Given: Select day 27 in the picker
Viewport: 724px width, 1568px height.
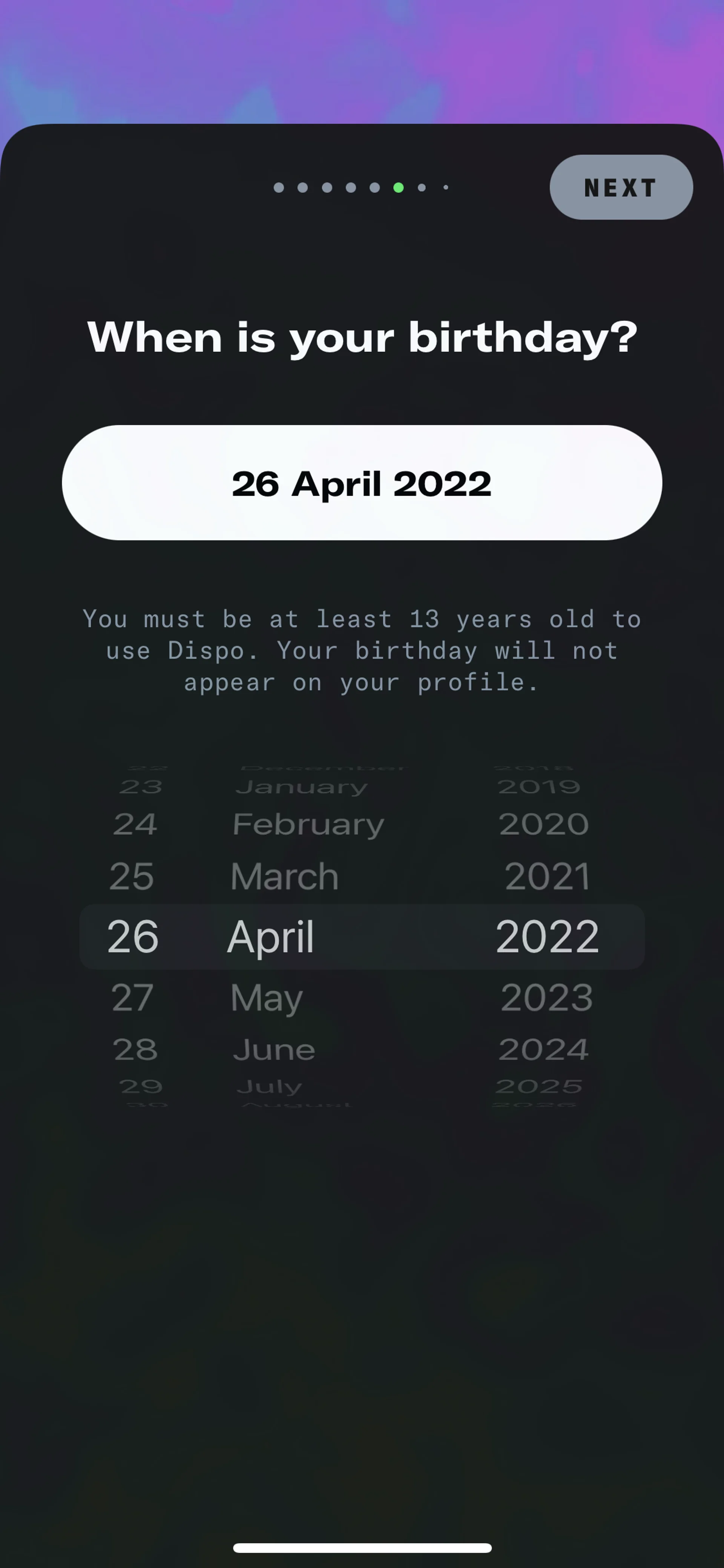Looking at the screenshot, I should (x=132, y=998).
